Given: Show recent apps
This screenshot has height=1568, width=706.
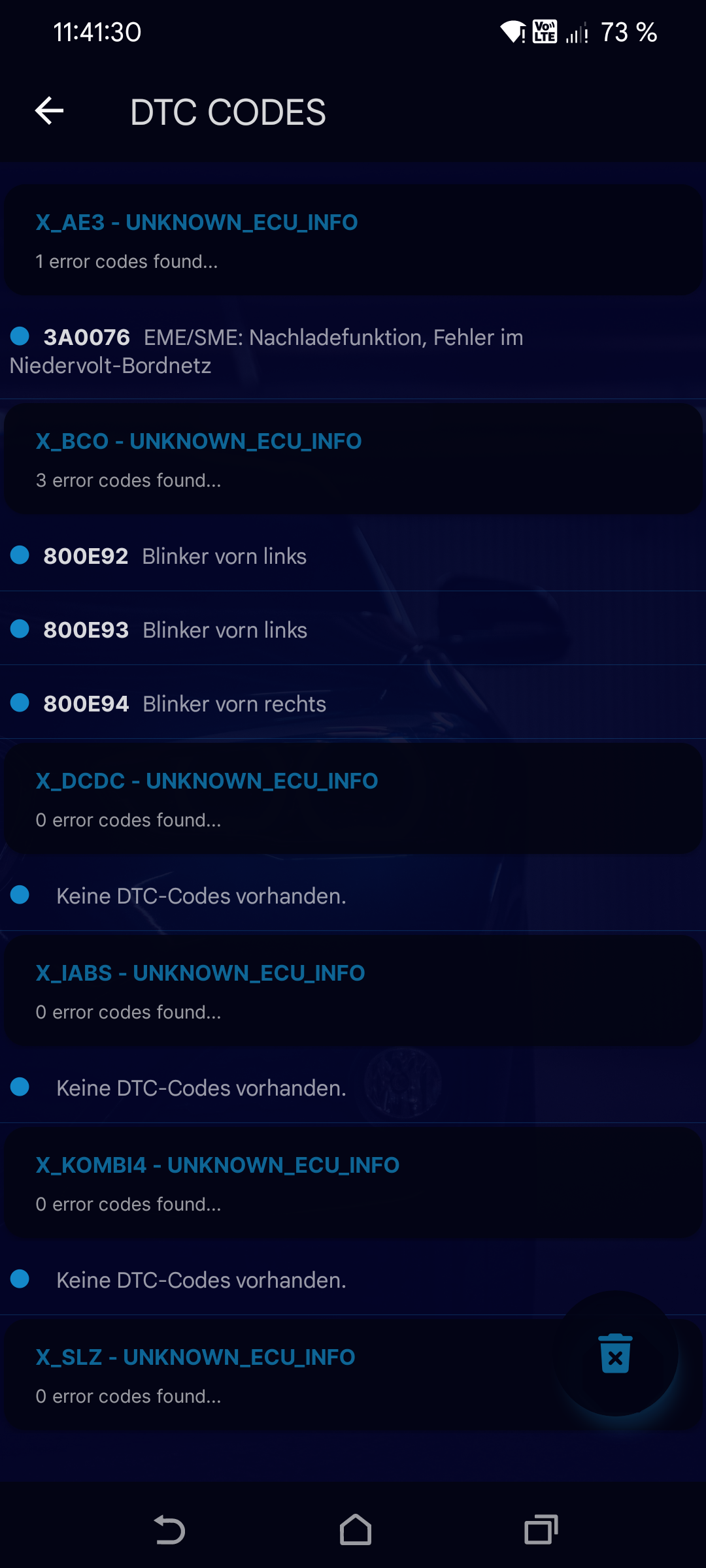Looking at the screenshot, I should pos(541,1530).
